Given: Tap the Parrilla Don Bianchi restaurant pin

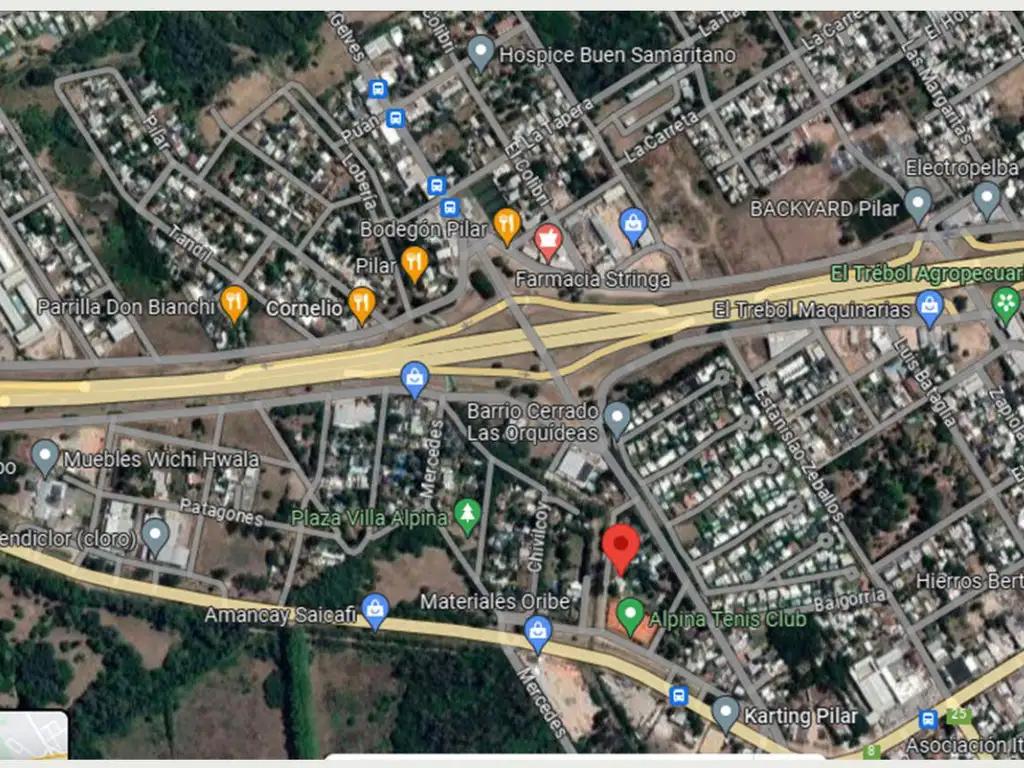Looking at the screenshot, I should click(234, 302).
